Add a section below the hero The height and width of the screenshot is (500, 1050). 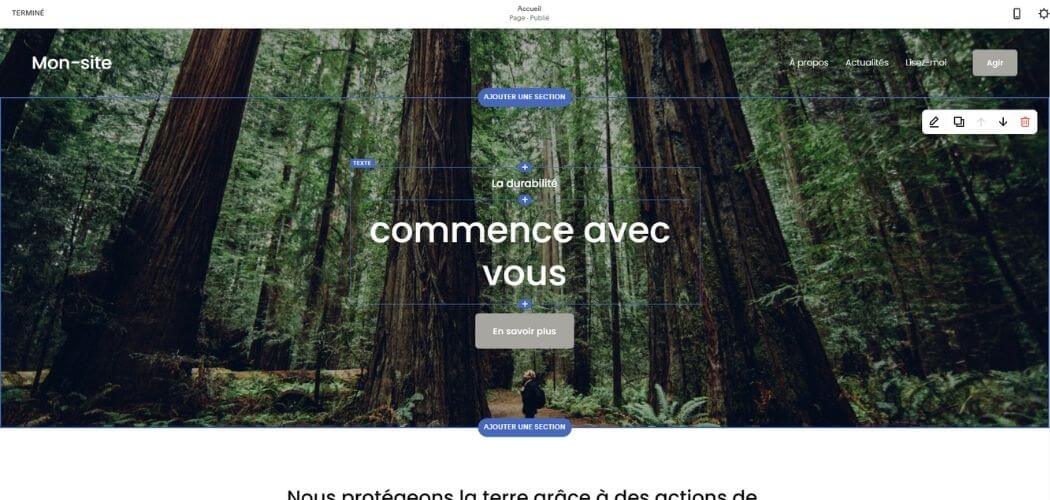524,427
